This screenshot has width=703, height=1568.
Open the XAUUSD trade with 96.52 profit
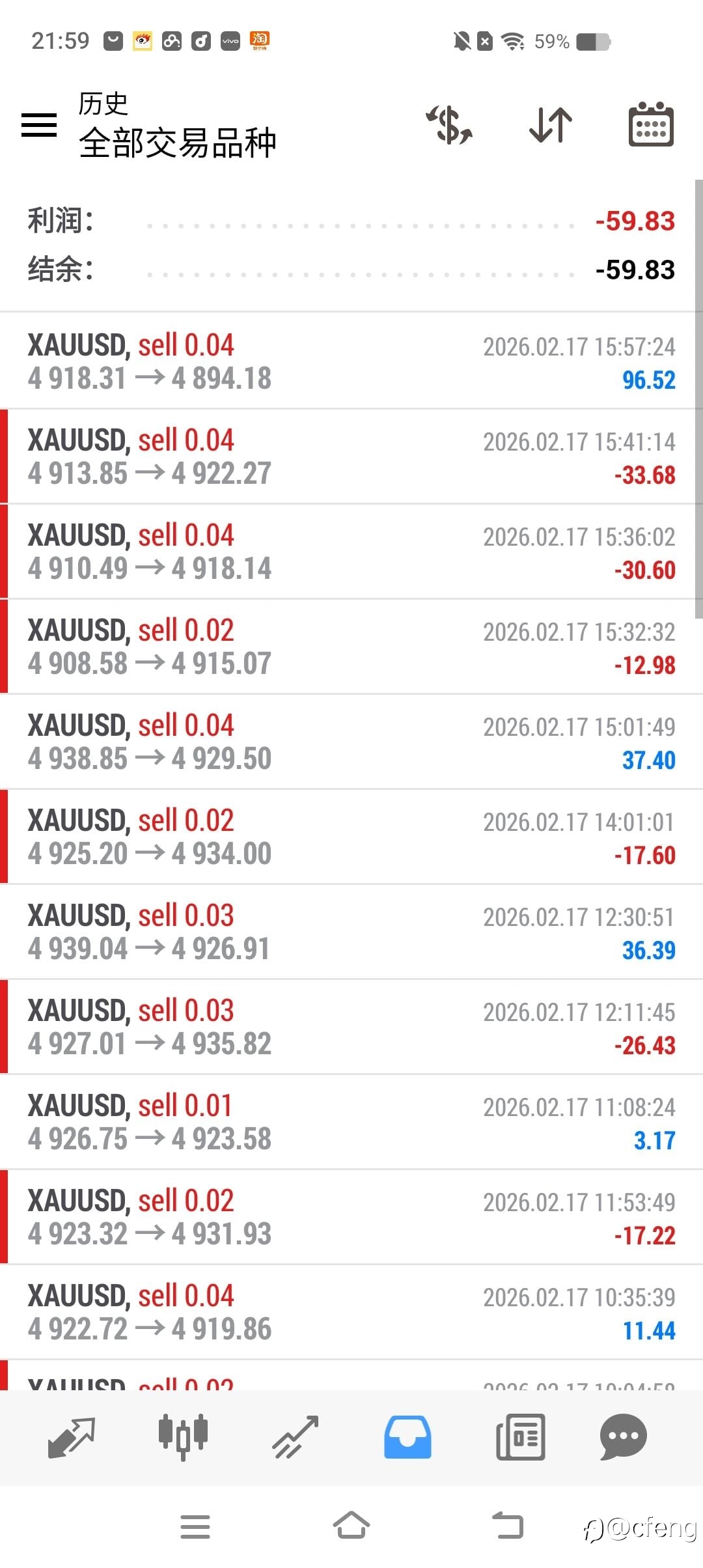351,361
